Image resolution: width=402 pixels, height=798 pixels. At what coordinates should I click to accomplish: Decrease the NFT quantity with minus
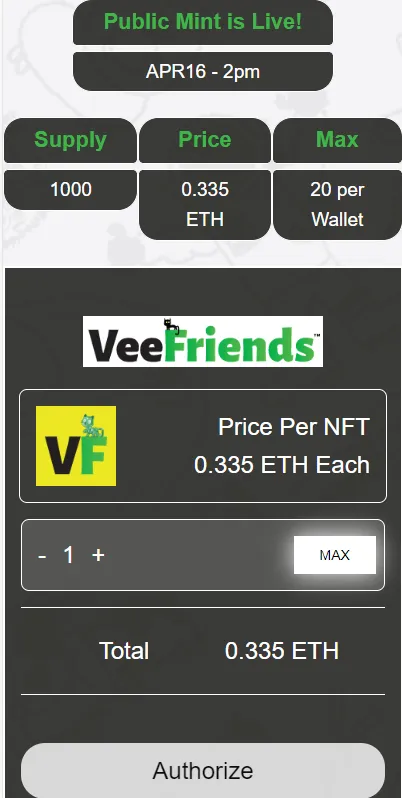[42, 556]
